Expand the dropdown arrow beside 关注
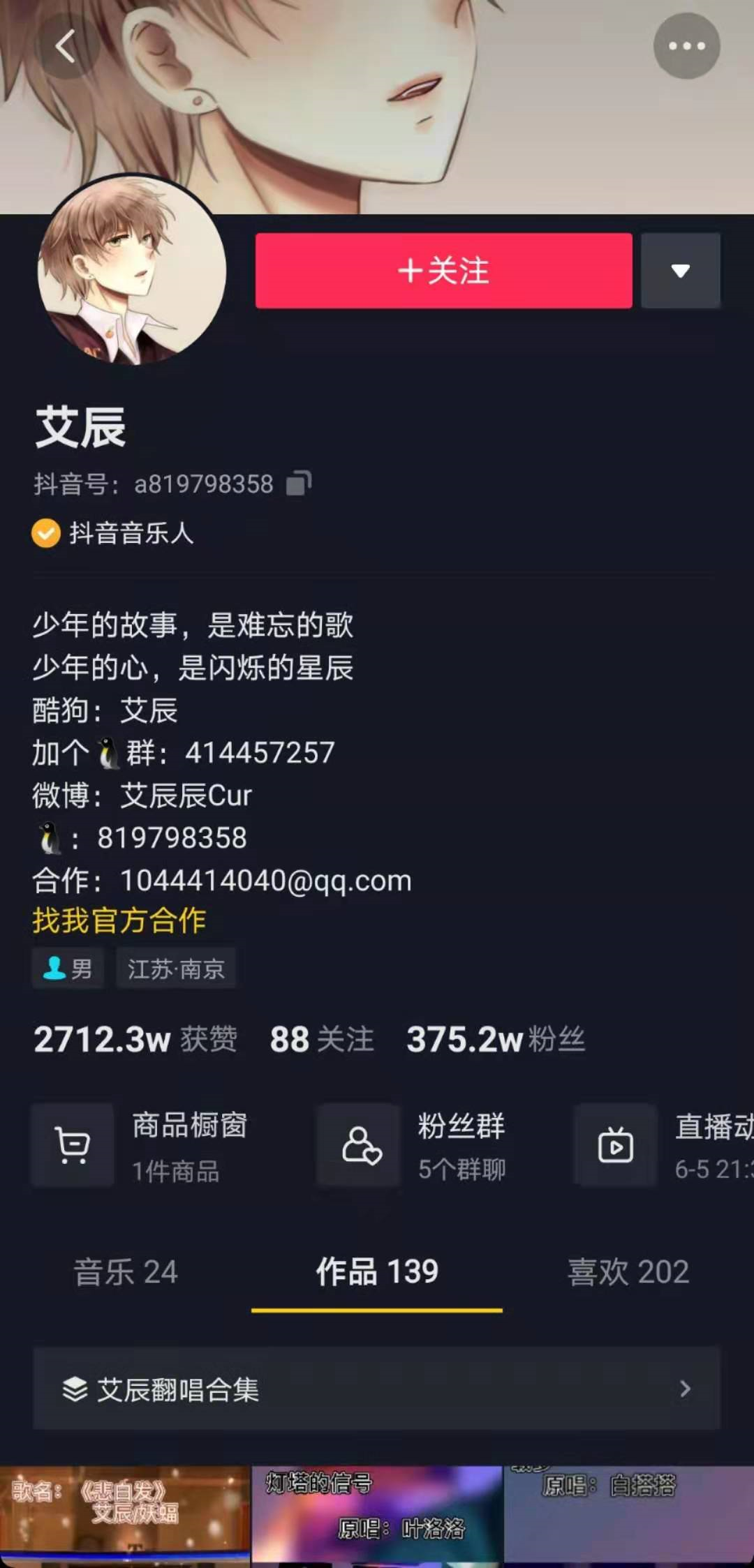754x1568 pixels. 680,271
